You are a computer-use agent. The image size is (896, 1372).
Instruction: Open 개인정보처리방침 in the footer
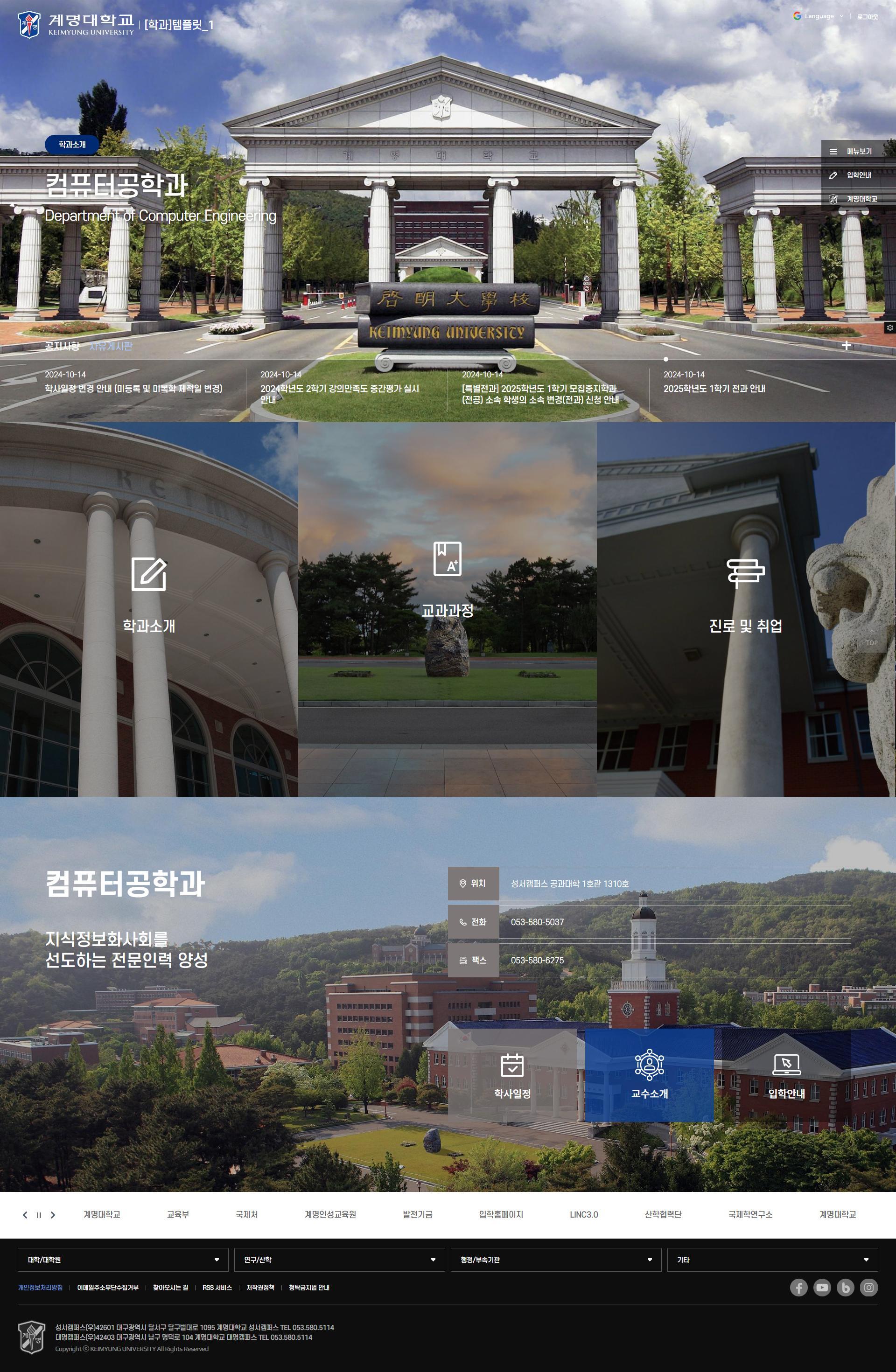(x=40, y=1288)
